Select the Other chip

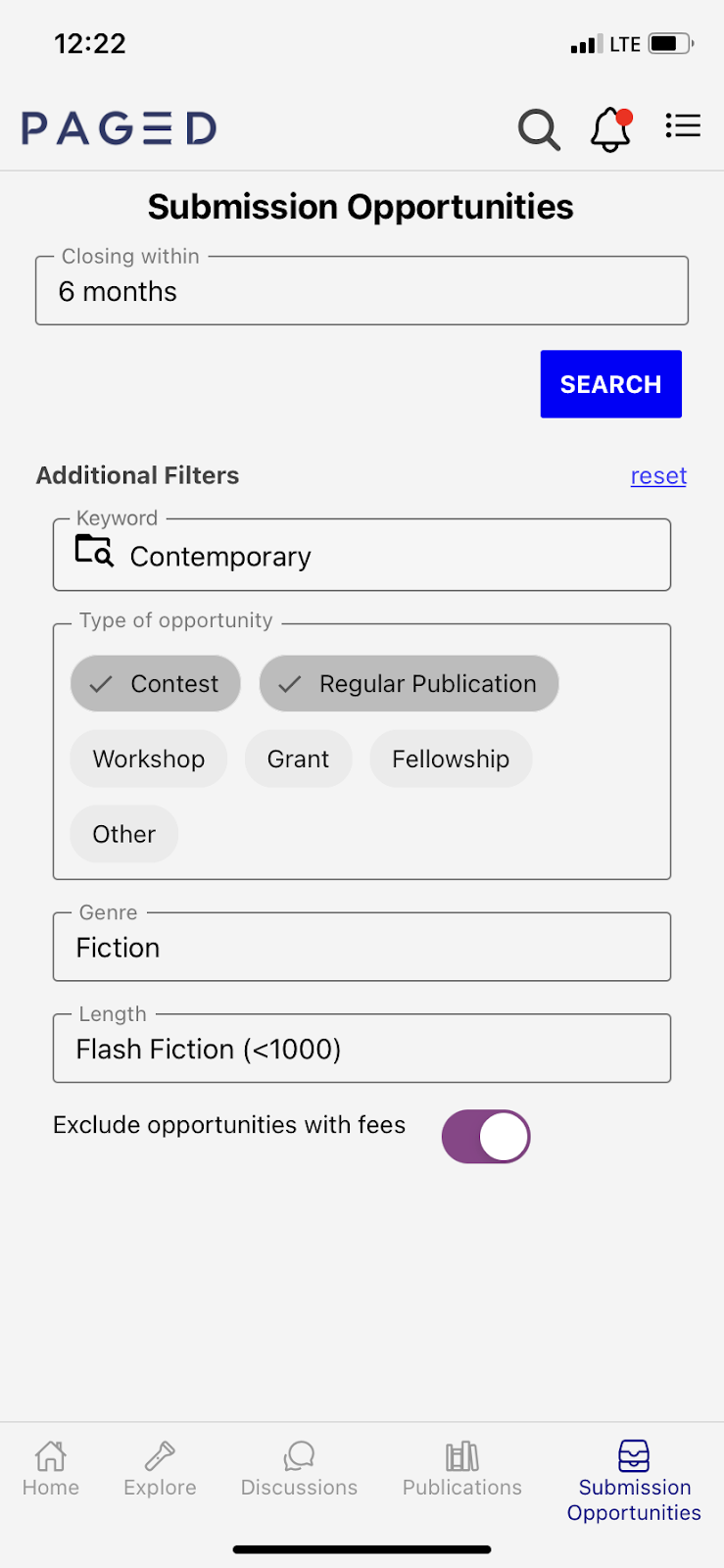click(124, 835)
